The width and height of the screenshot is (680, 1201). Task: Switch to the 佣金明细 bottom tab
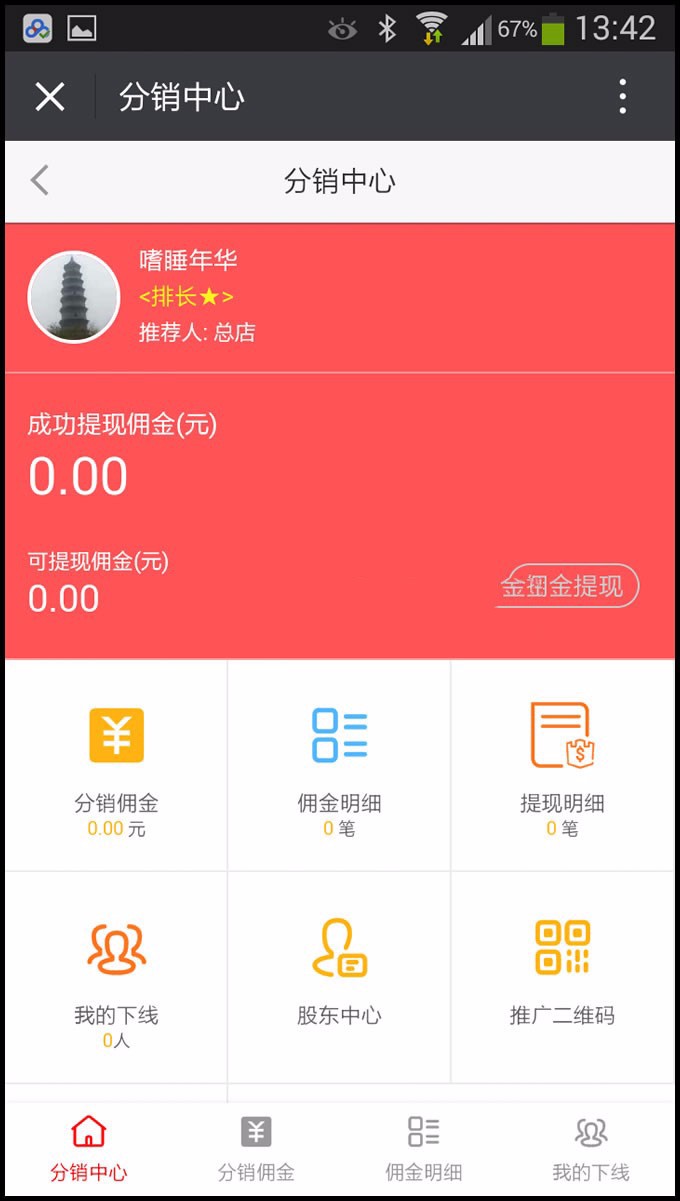pos(423,1150)
